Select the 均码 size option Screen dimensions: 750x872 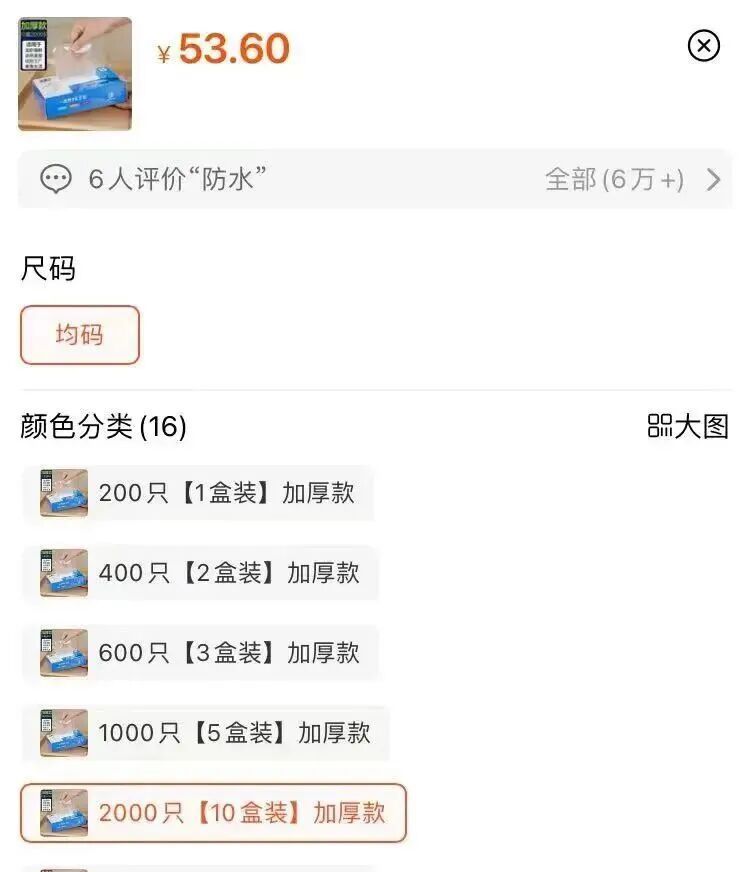pos(80,335)
